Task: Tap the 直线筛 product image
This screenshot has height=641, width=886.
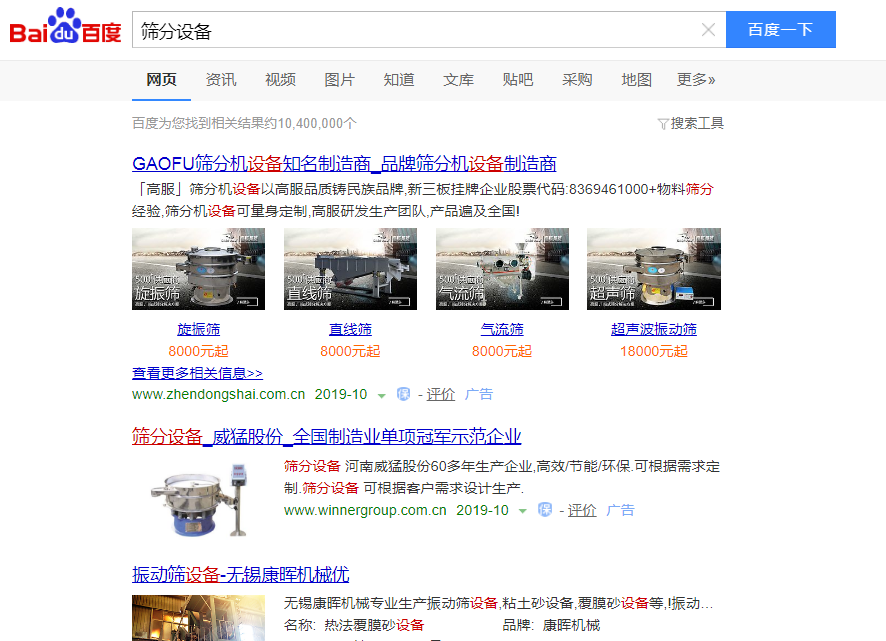Action: (x=350, y=268)
